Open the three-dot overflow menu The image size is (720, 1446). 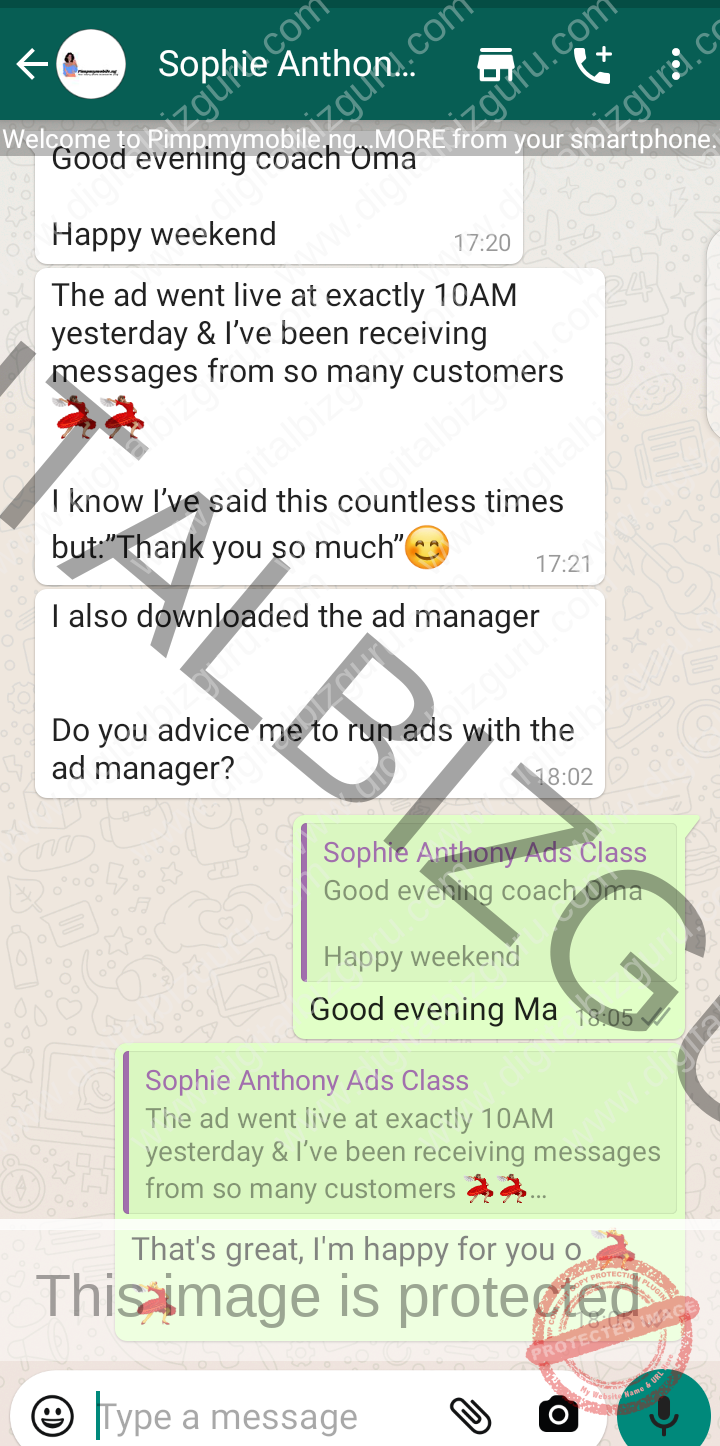click(x=677, y=65)
